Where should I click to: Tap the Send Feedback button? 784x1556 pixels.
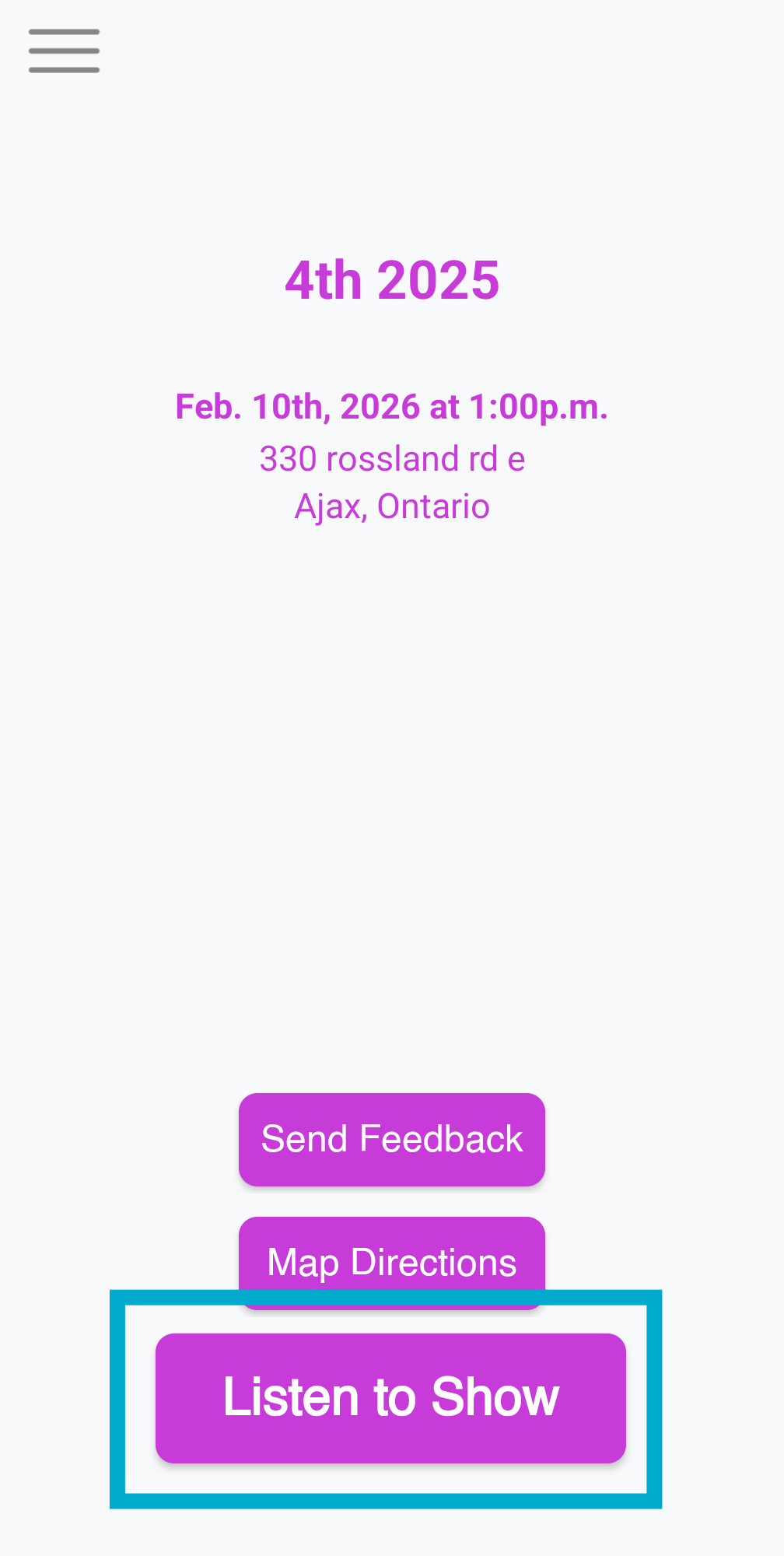(x=391, y=1139)
